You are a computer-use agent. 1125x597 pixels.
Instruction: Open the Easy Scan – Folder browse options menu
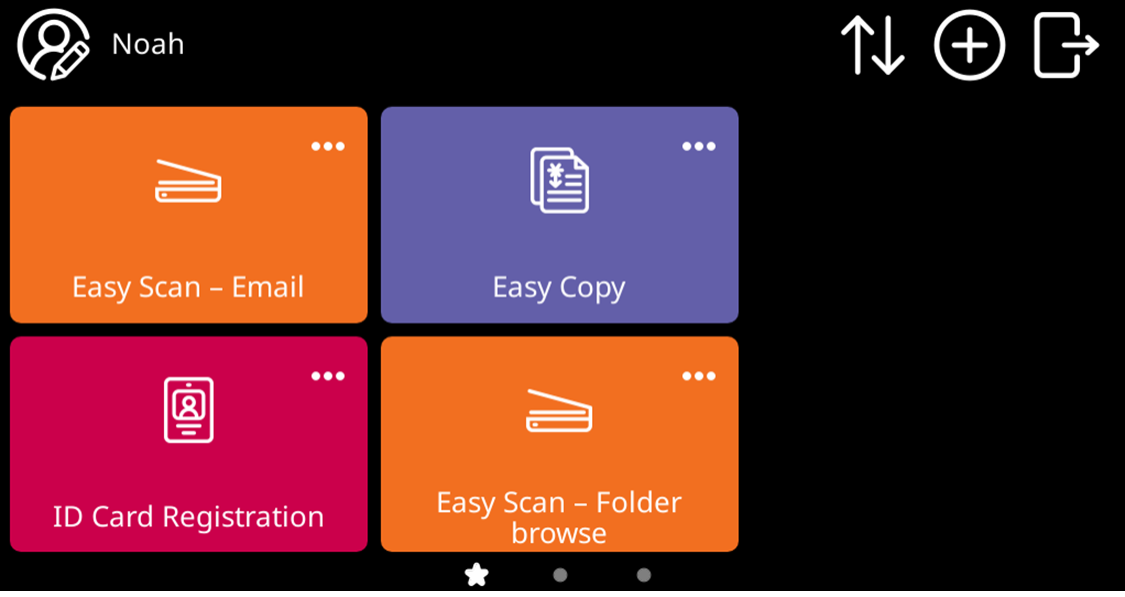[x=699, y=376]
